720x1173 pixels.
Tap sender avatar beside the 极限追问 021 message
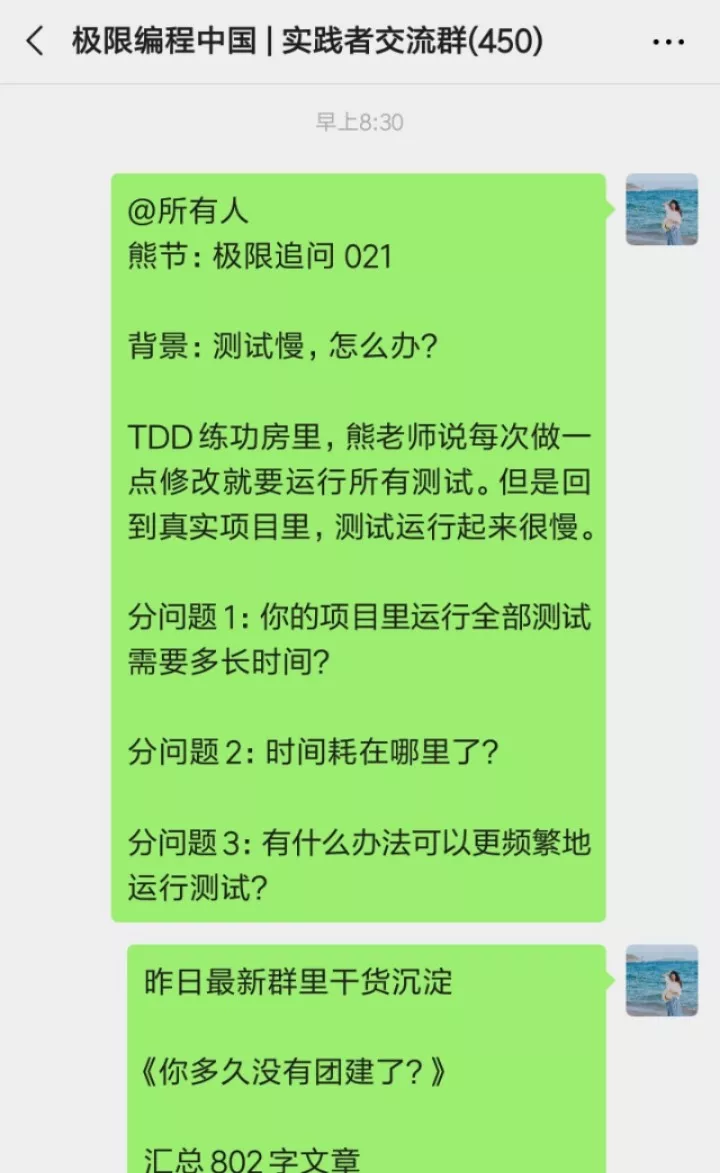(661, 209)
